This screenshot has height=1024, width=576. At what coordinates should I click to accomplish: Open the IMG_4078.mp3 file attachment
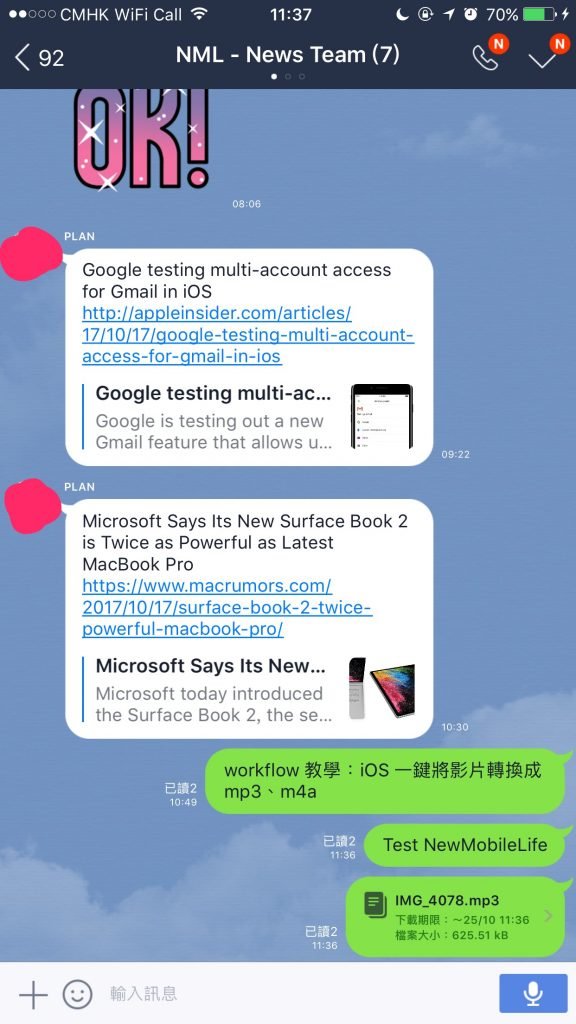click(x=455, y=917)
